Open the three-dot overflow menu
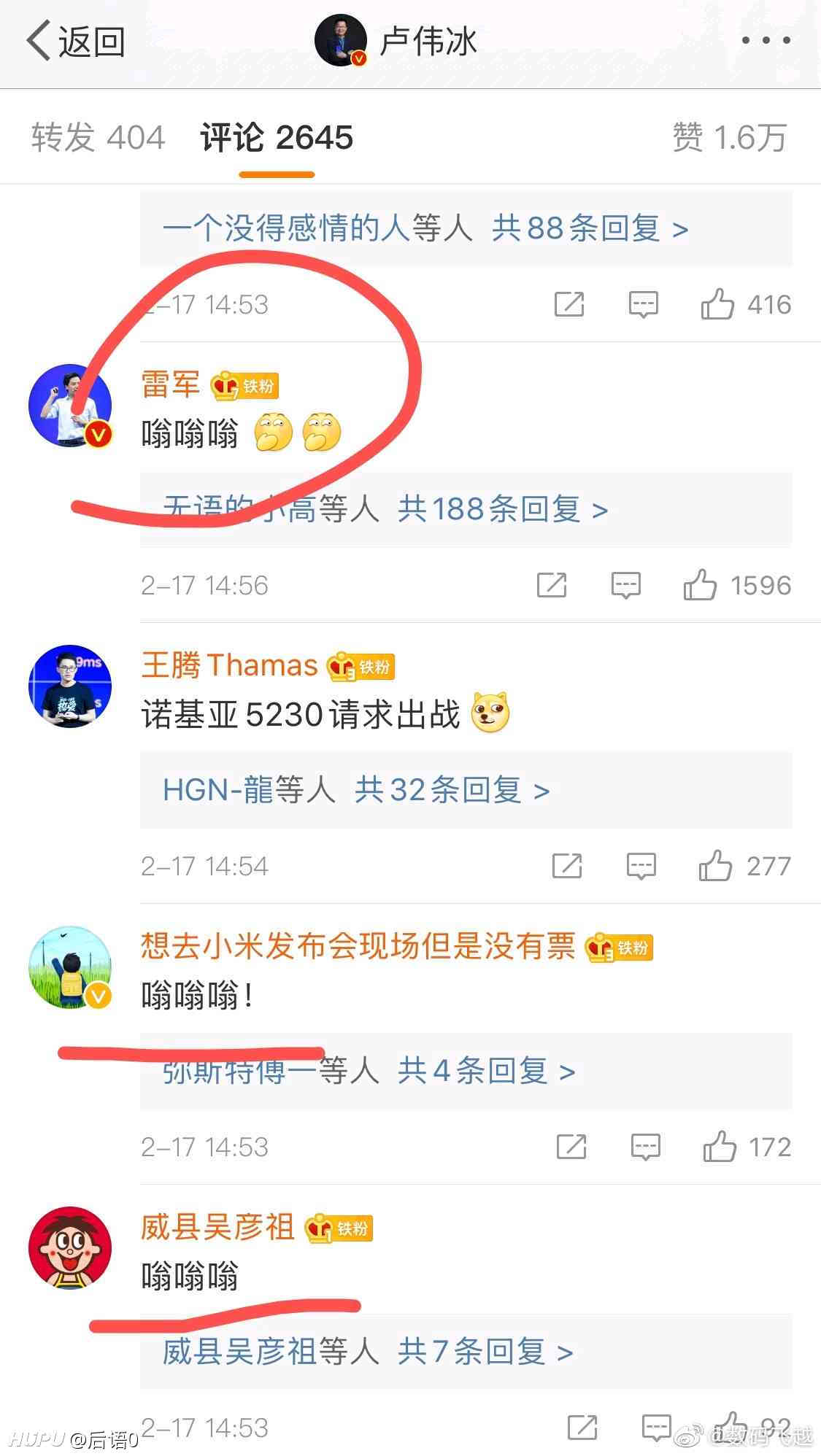 pyautogui.click(x=766, y=41)
